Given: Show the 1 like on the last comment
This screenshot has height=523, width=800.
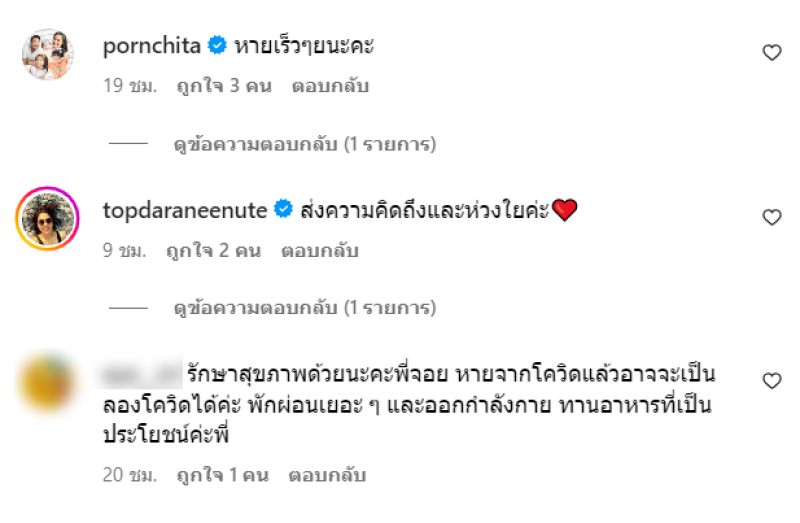Looking at the screenshot, I should pyautogui.click(x=225, y=475).
